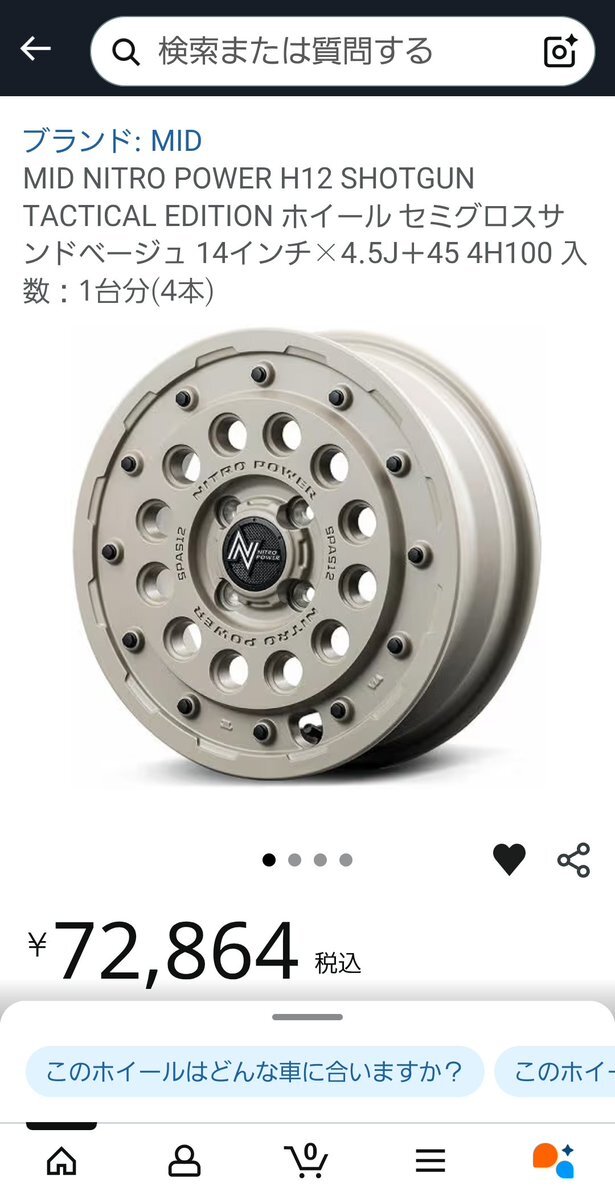Go back with the arrow icon
615x1199 pixels.
point(35,50)
